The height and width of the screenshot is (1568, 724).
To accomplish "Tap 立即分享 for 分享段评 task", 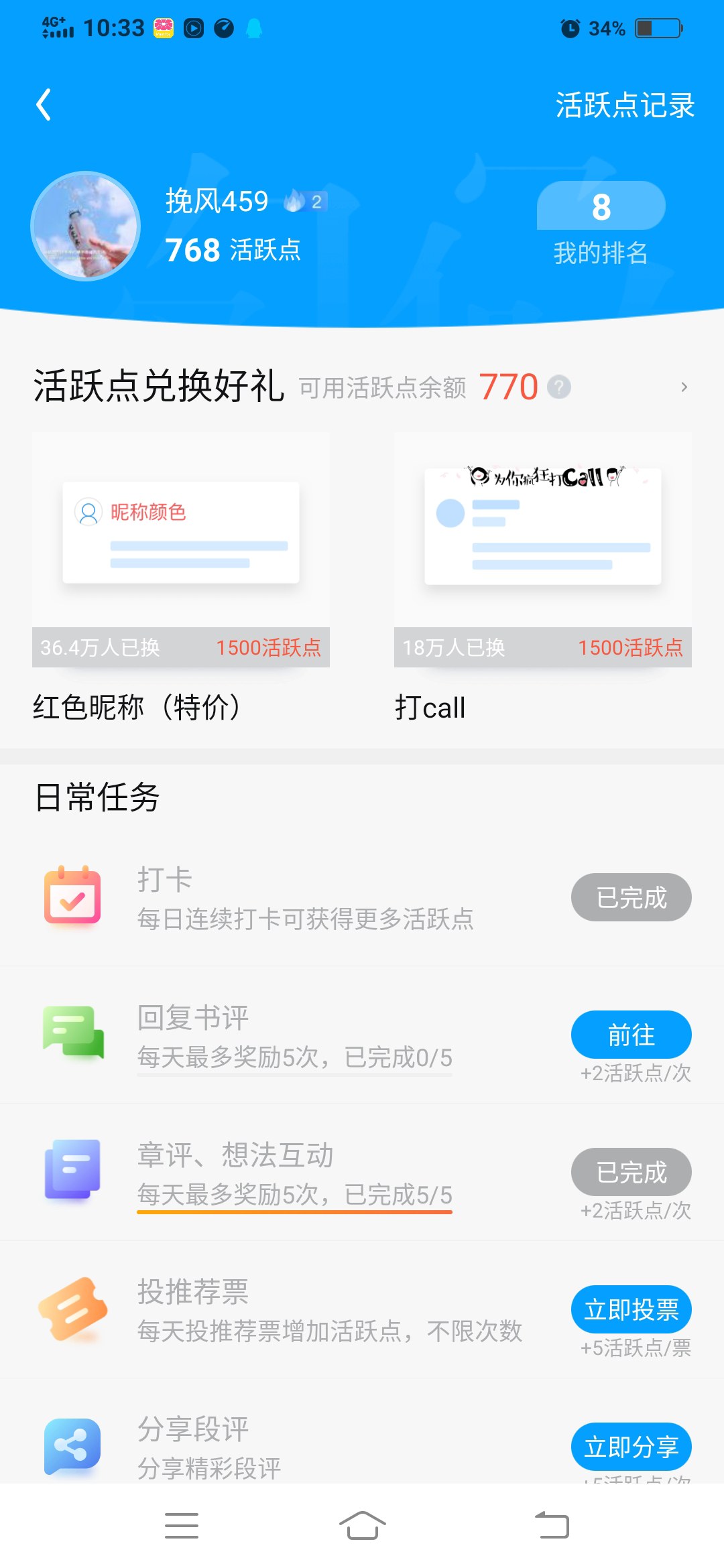I will 631,1447.
